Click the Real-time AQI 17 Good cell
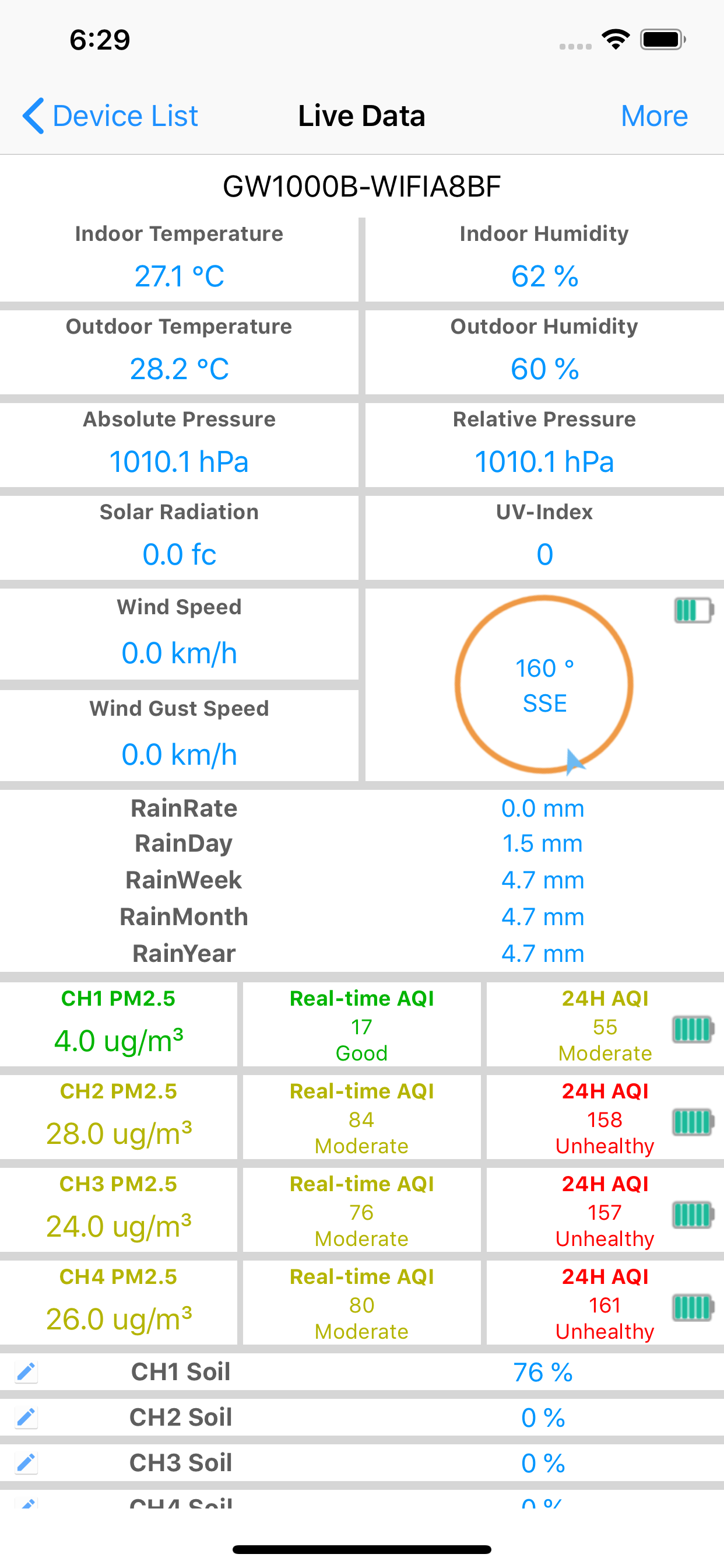 (x=361, y=1025)
